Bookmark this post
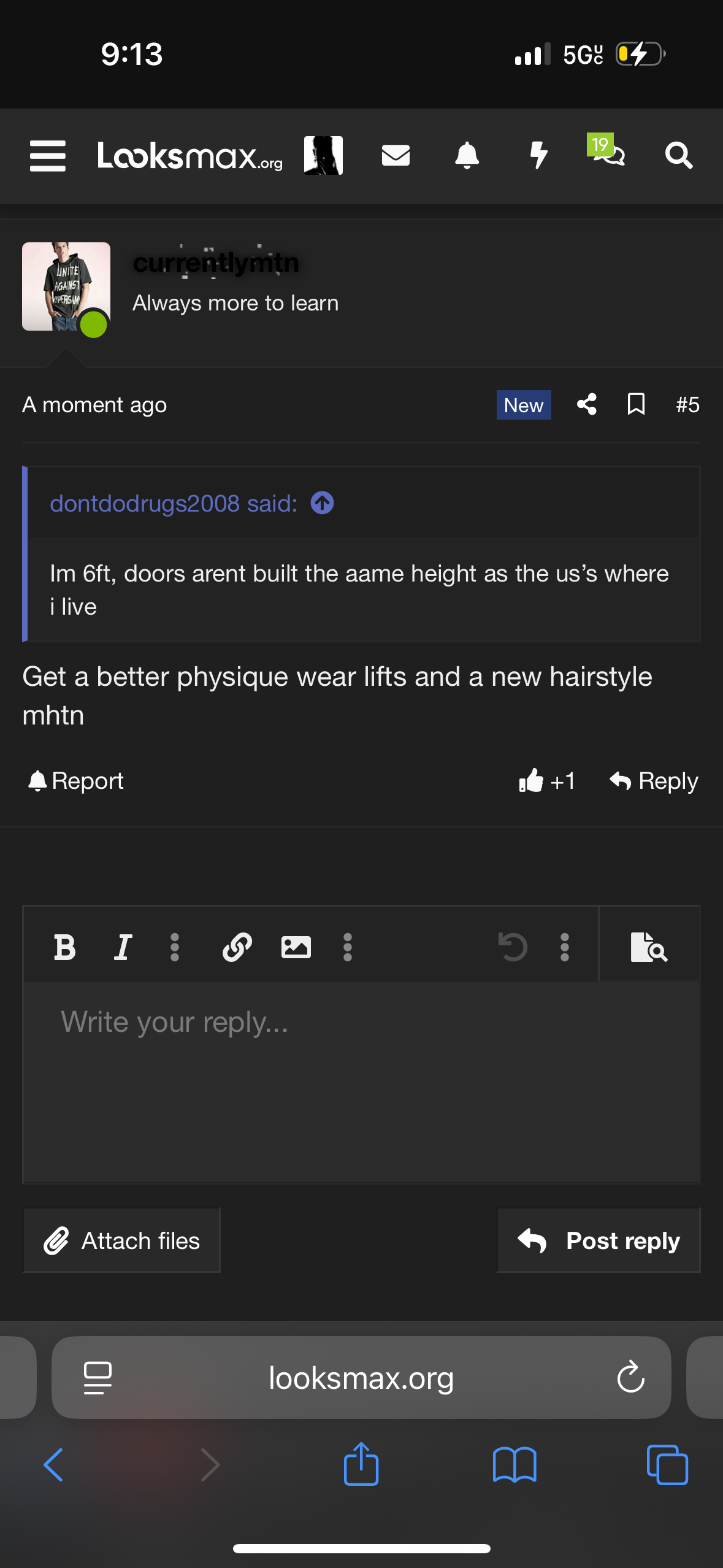The width and height of the screenshot is (723, 1568). point(636,404)
